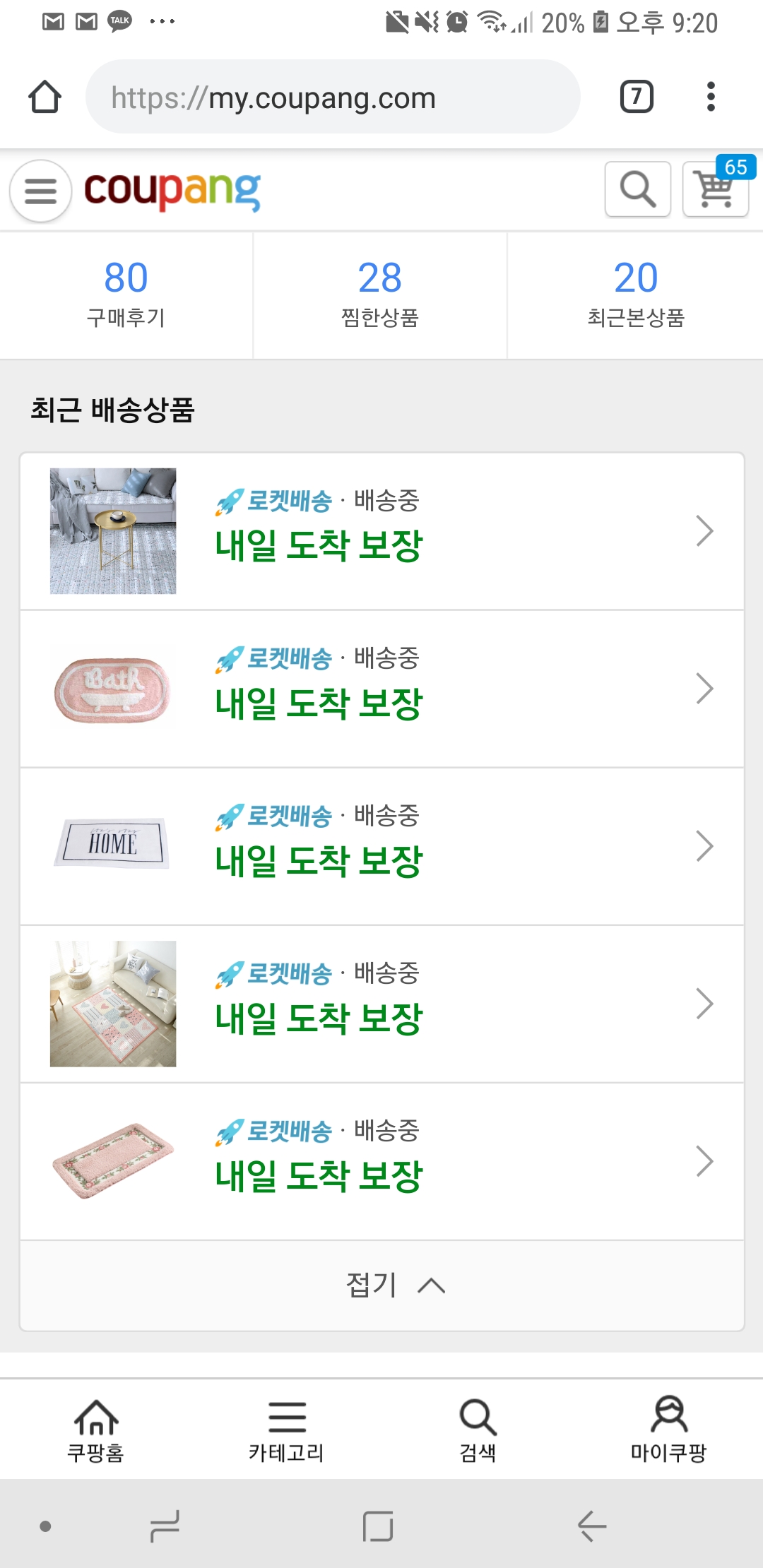763x1568 pixels.
Task: Open the pink floral-border mat delivery
Action: (x=381, y=1161)
